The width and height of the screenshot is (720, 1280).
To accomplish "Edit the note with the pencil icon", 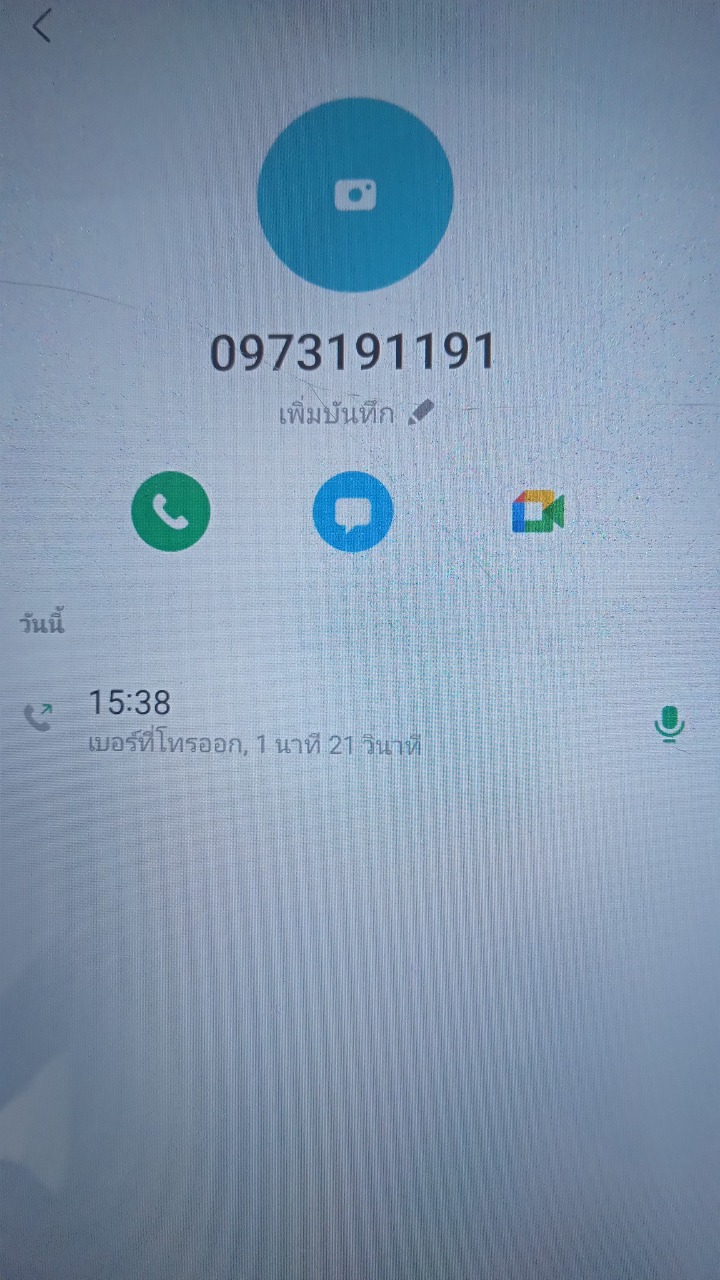I will click(423, 414).
